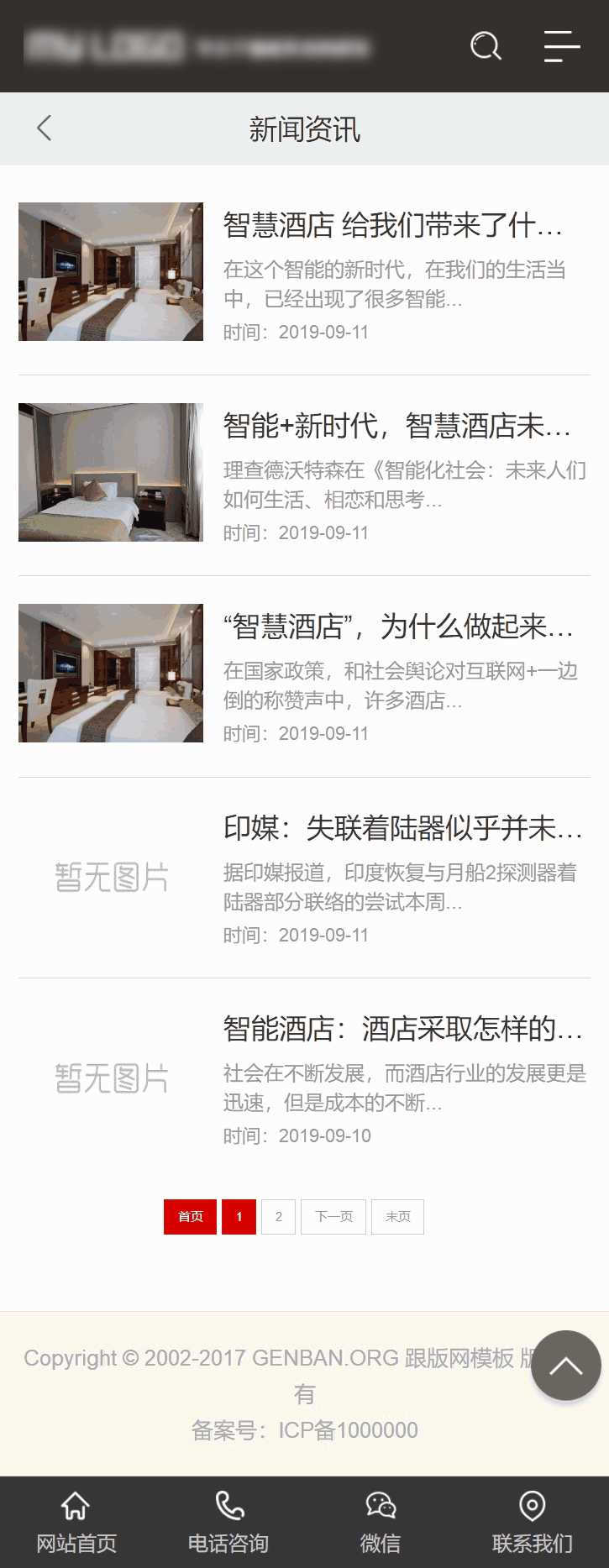Switch to page 2 of the news list
The width and height of the screenshot is (609, 1568).
point(278,1216)
